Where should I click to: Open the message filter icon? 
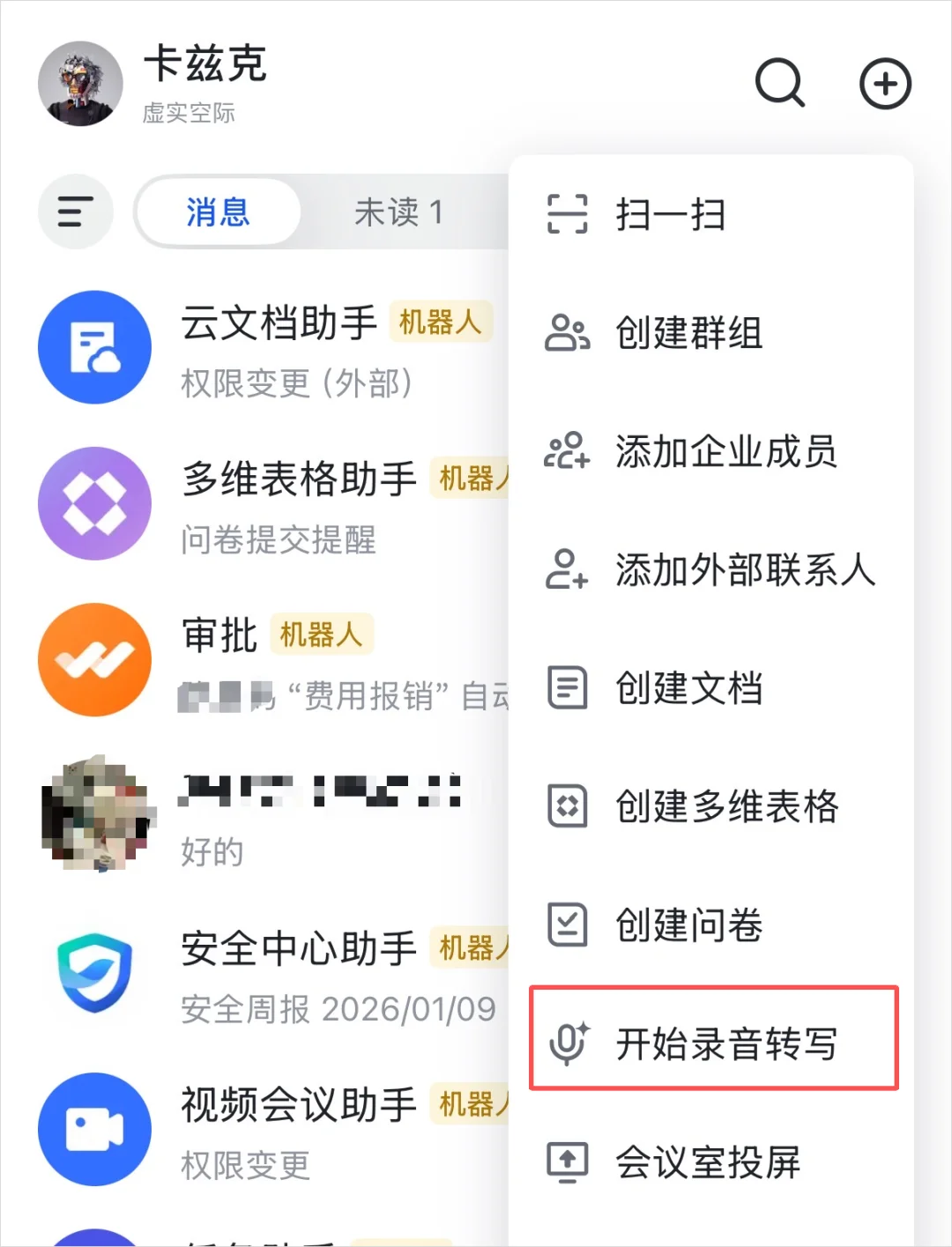coord(76,212)
